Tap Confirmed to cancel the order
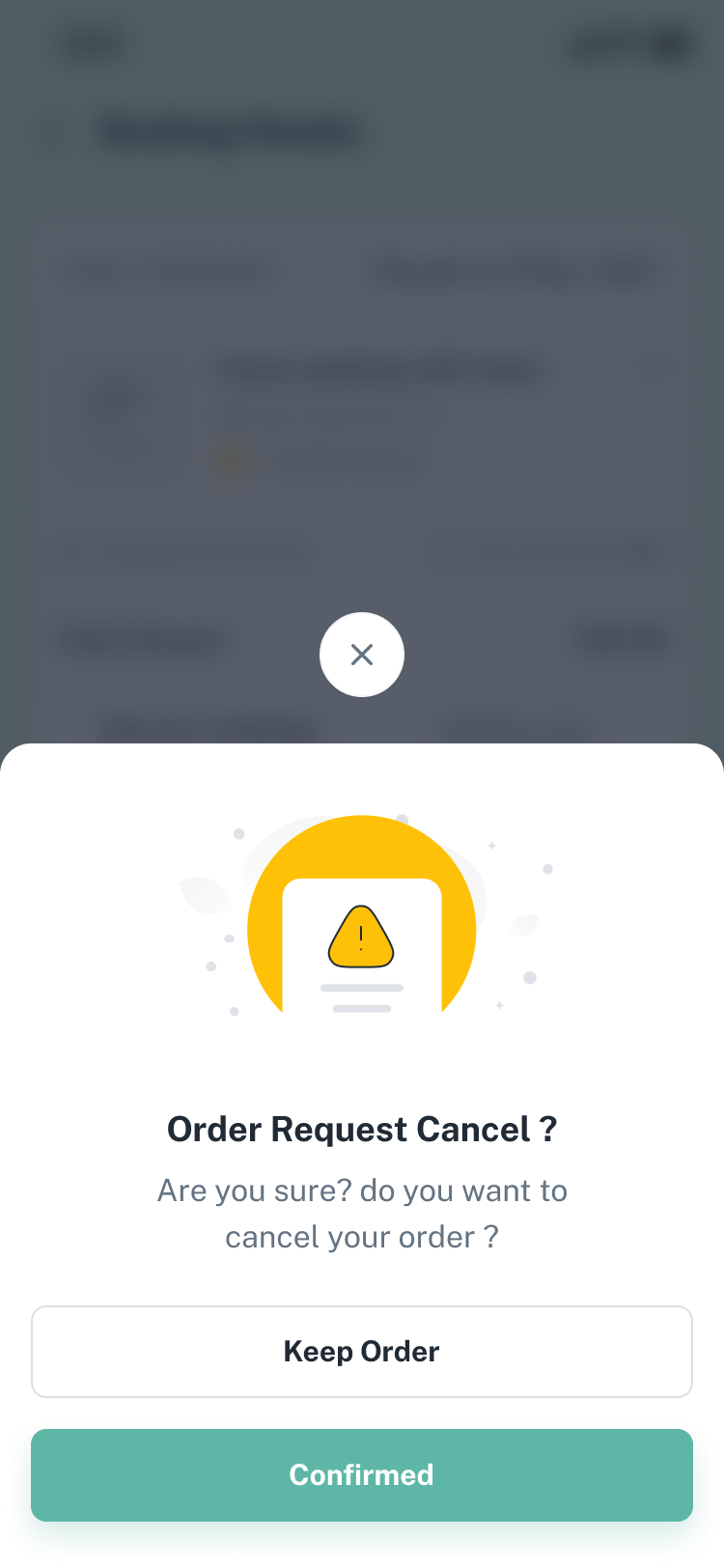 362,1474
